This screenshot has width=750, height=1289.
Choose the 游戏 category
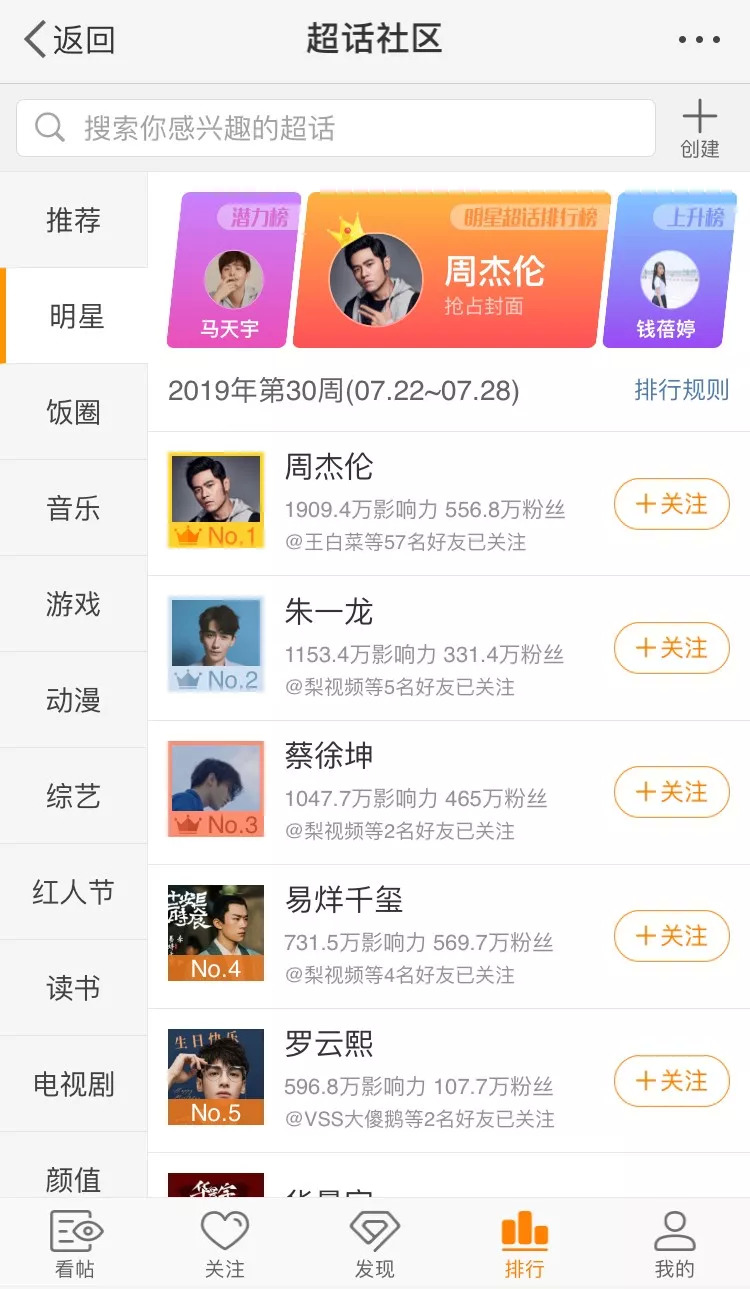click(x=74, y=604)
